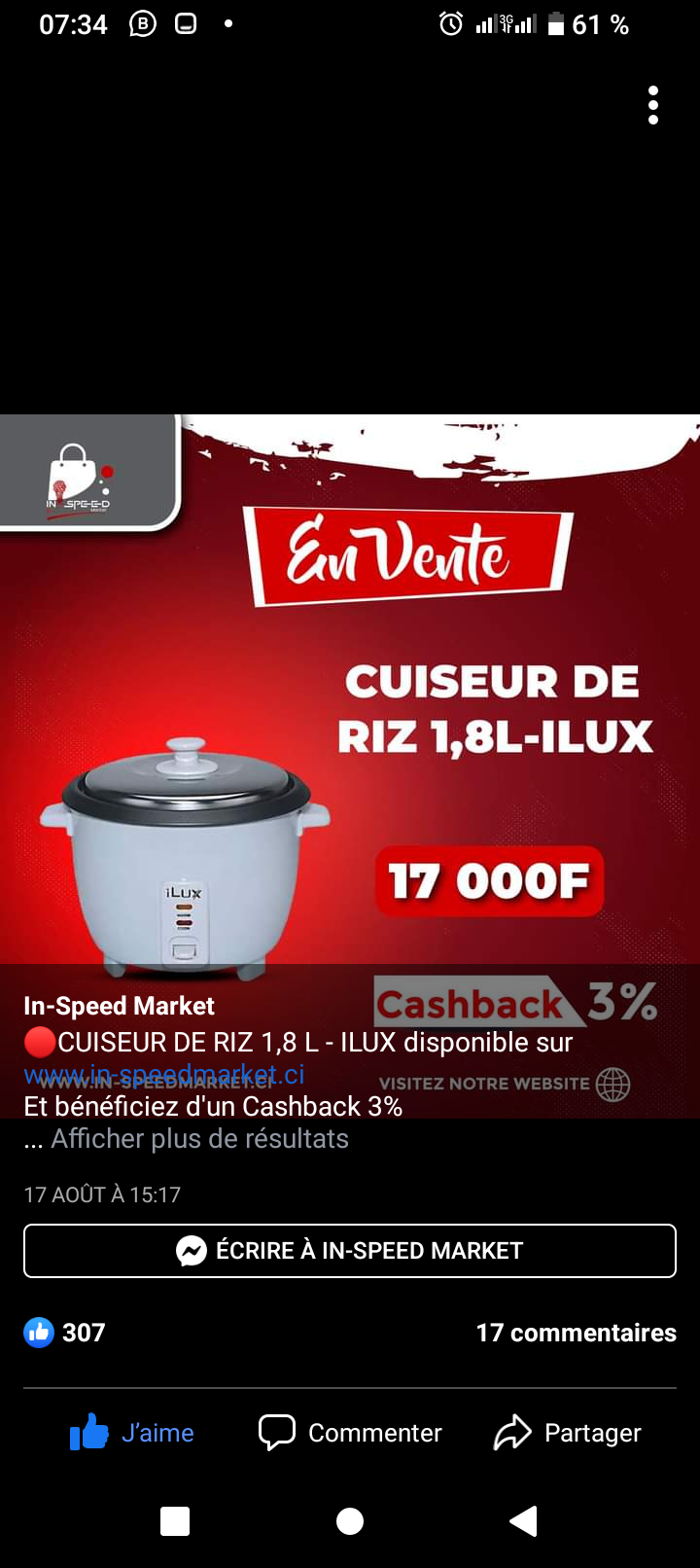Go back with system back button
The width and height of the screenshot is (700, 1568).
click(524, 1520)
